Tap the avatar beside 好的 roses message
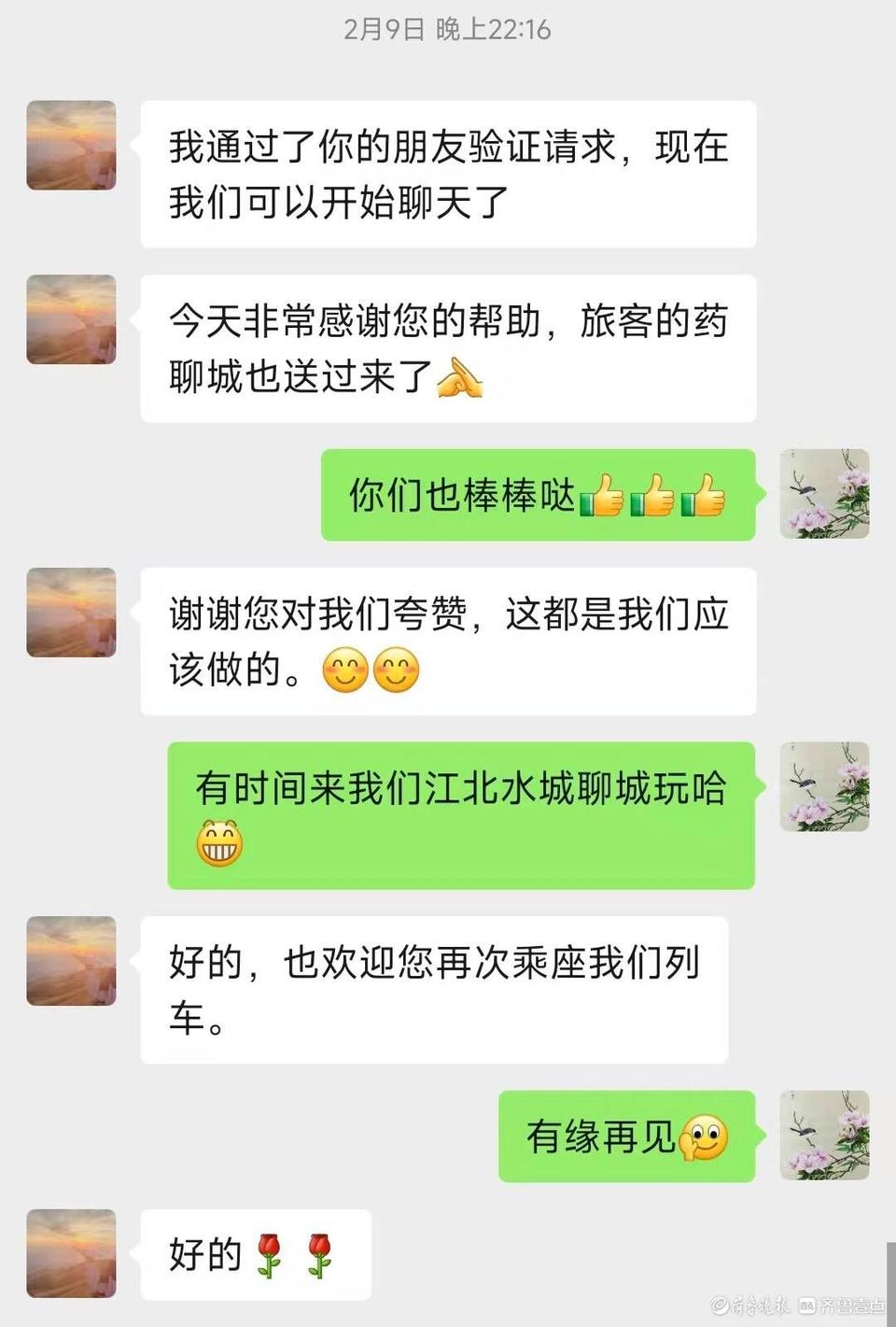Viewport: 896px width, 1327px height. 71,1253
